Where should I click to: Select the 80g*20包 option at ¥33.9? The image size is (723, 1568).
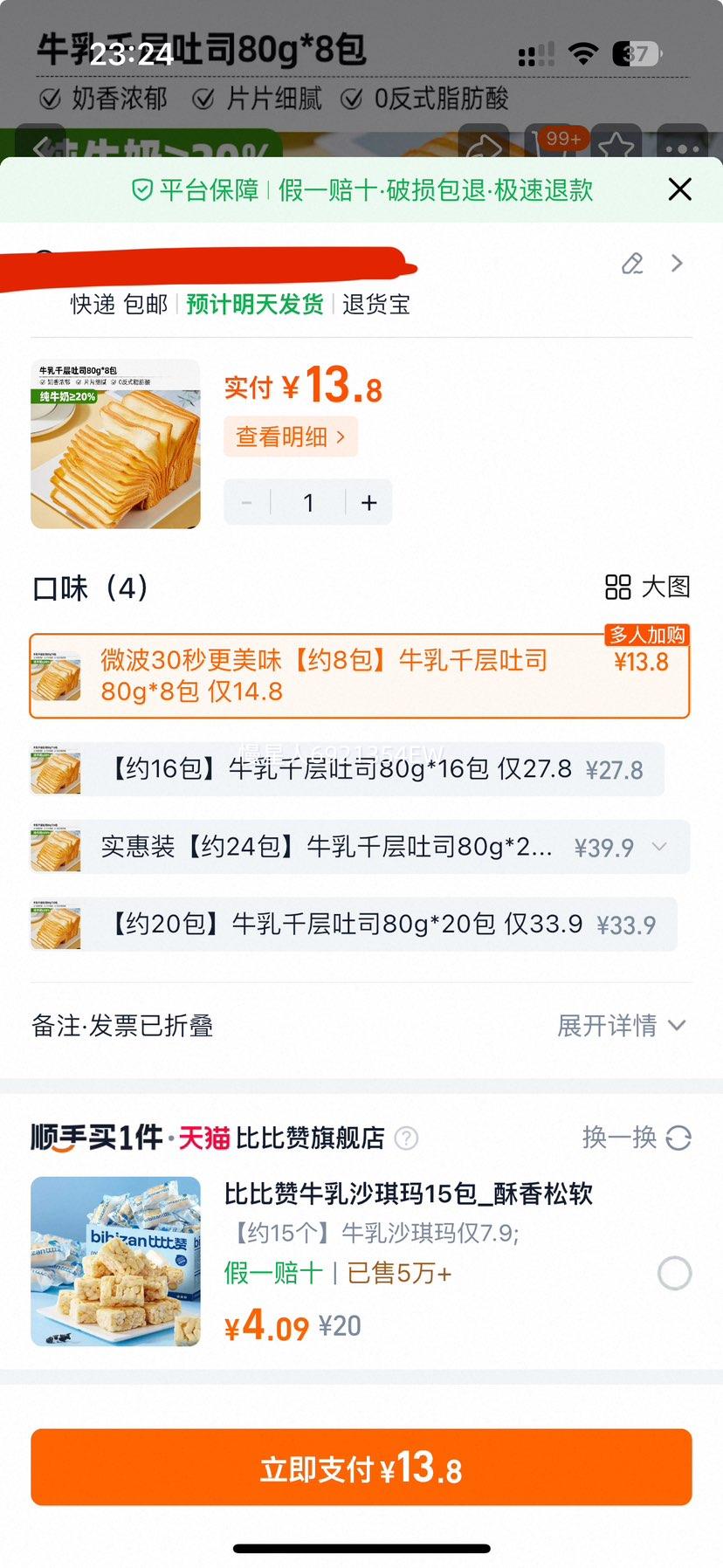tap(353, 924)
